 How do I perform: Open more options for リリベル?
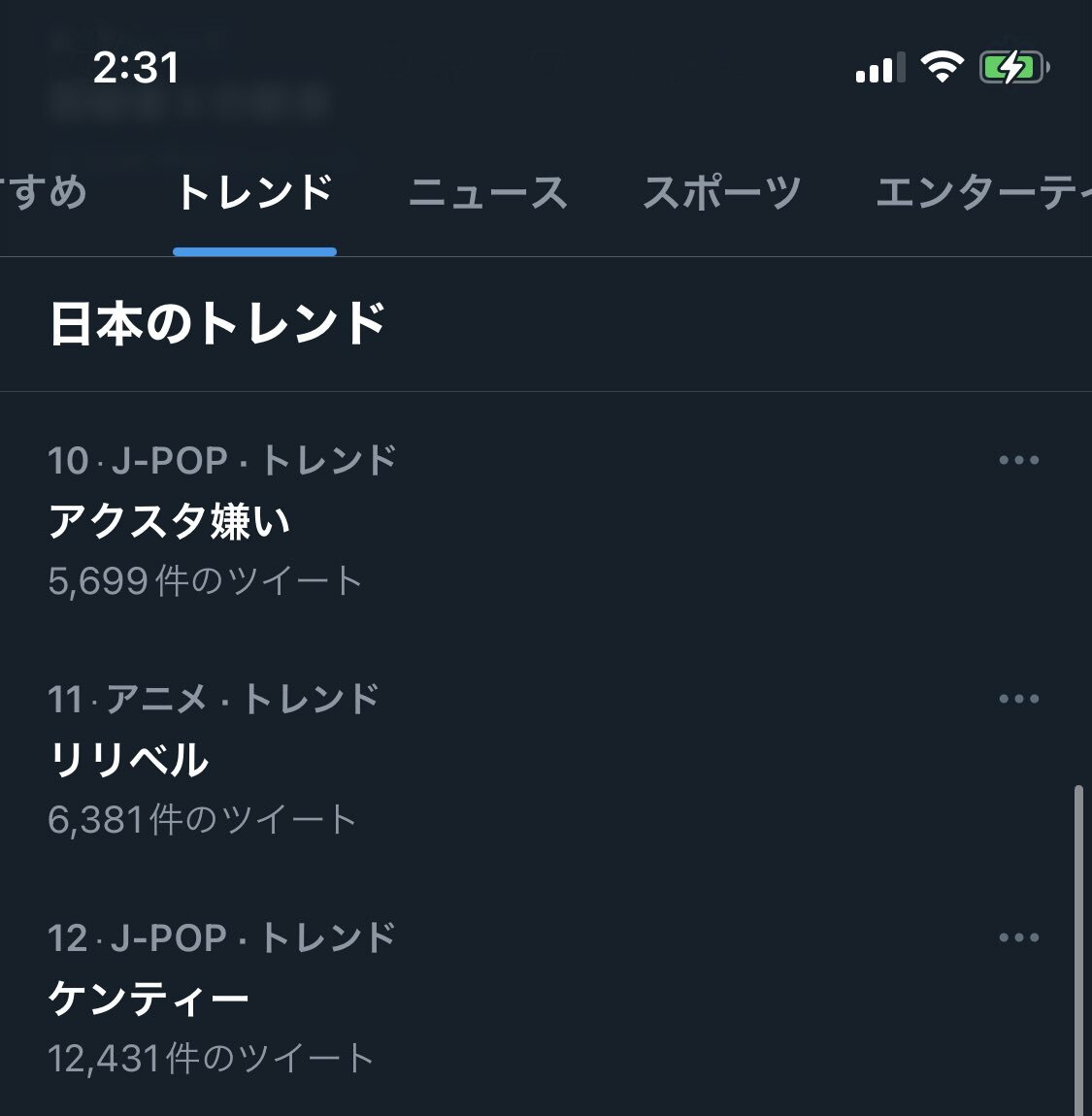tap(1018, 699)
